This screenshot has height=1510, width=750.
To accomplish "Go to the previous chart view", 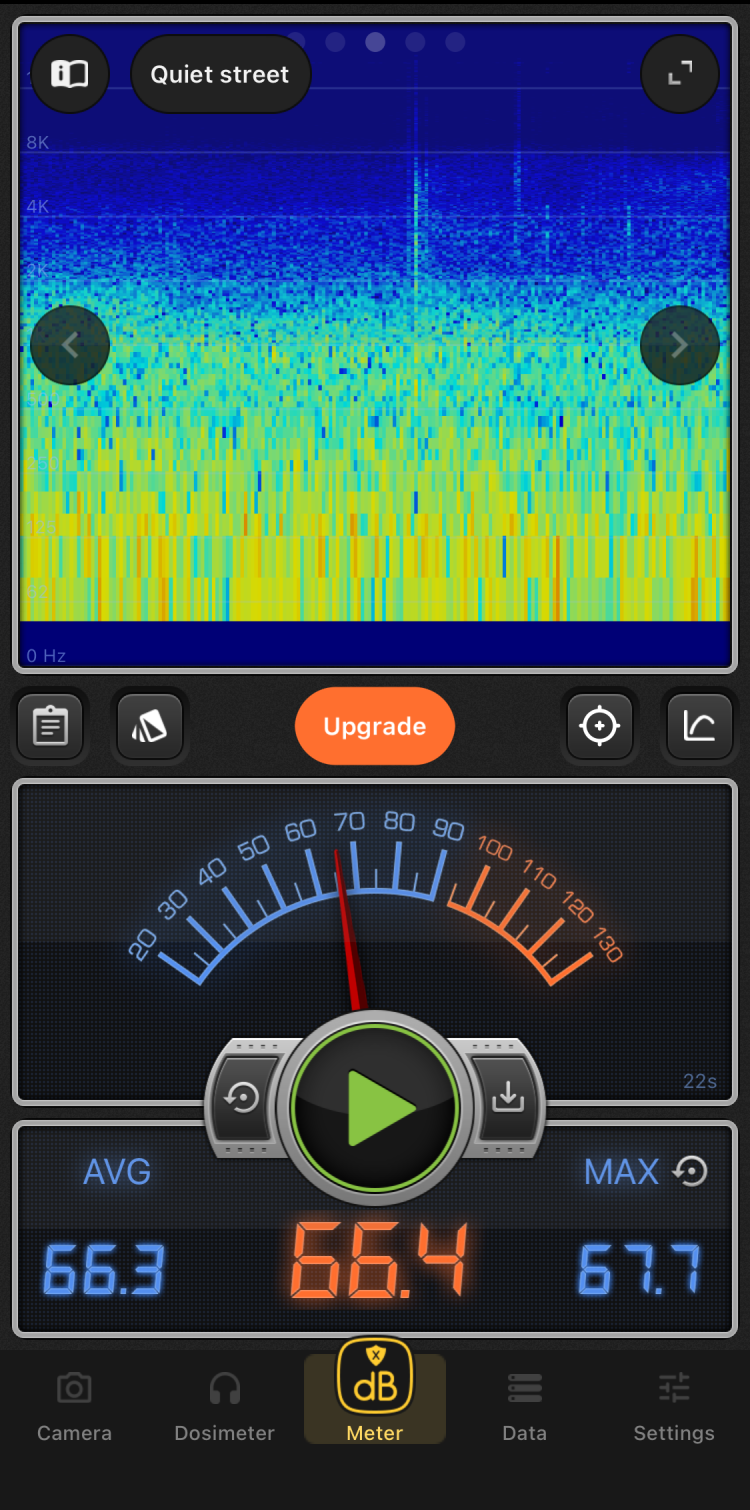I will click(x=70, y=345).
